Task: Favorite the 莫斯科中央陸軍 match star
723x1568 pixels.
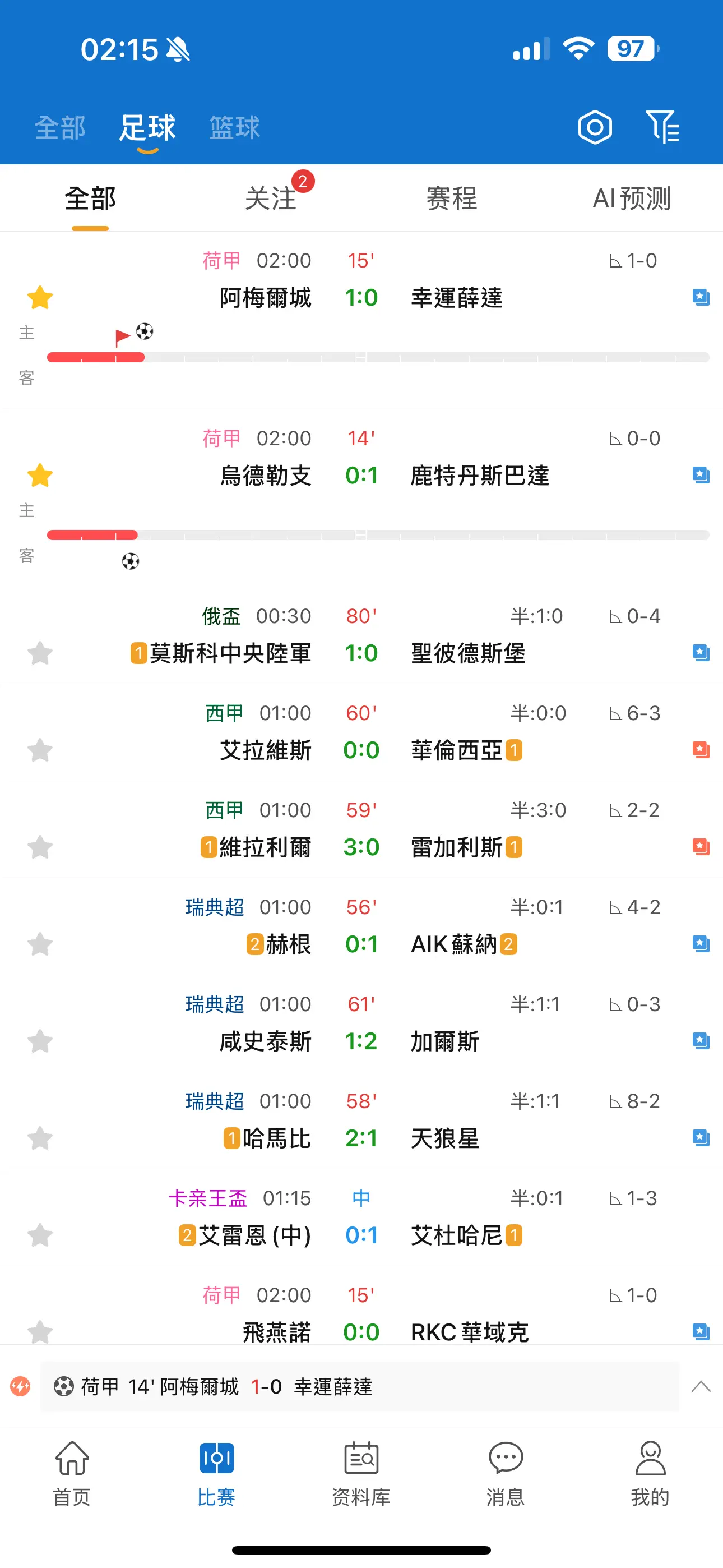Action: pyautogui.click(x=40, y=653)
